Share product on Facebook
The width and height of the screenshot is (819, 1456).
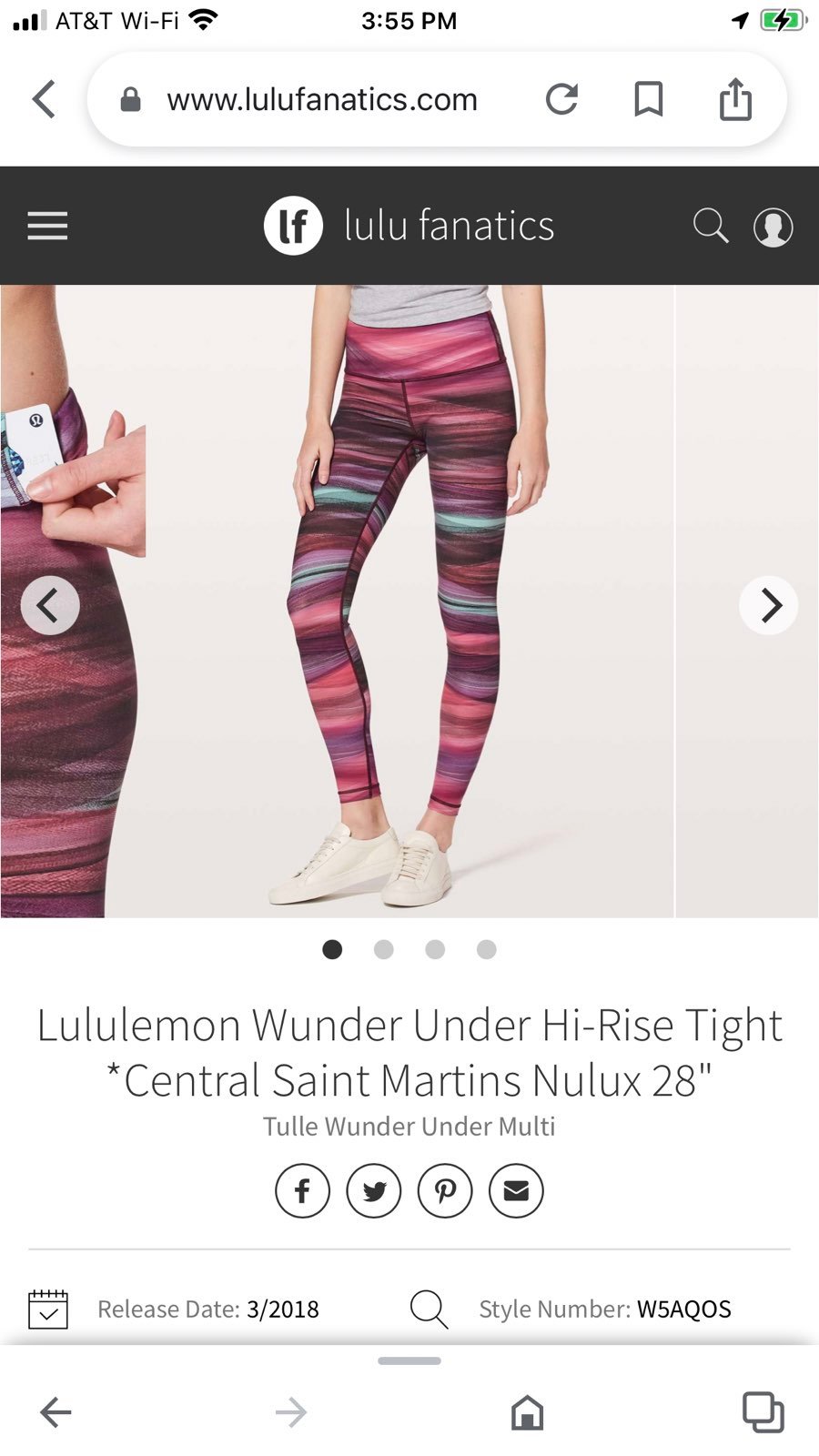302,1190
